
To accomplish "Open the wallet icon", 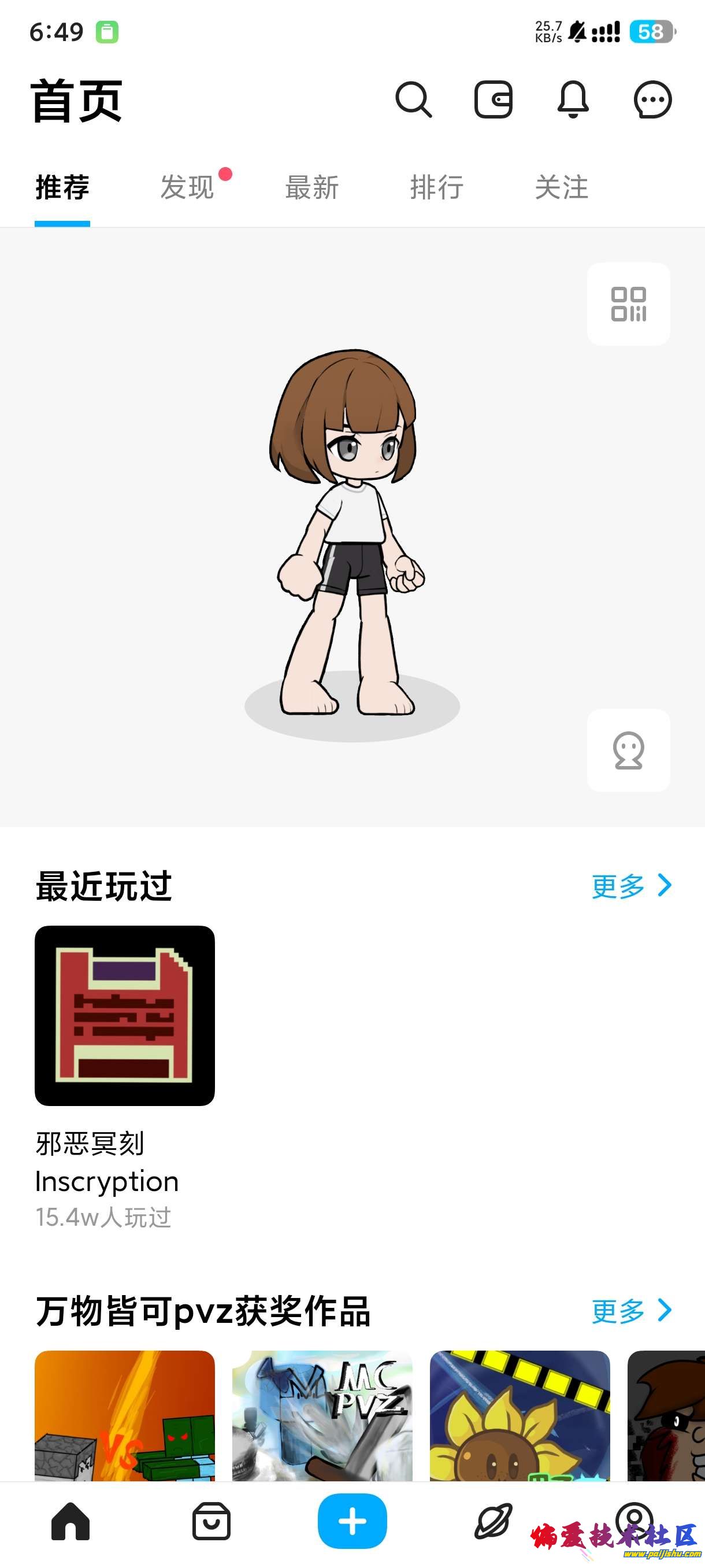I will click(x=493, y=99).
